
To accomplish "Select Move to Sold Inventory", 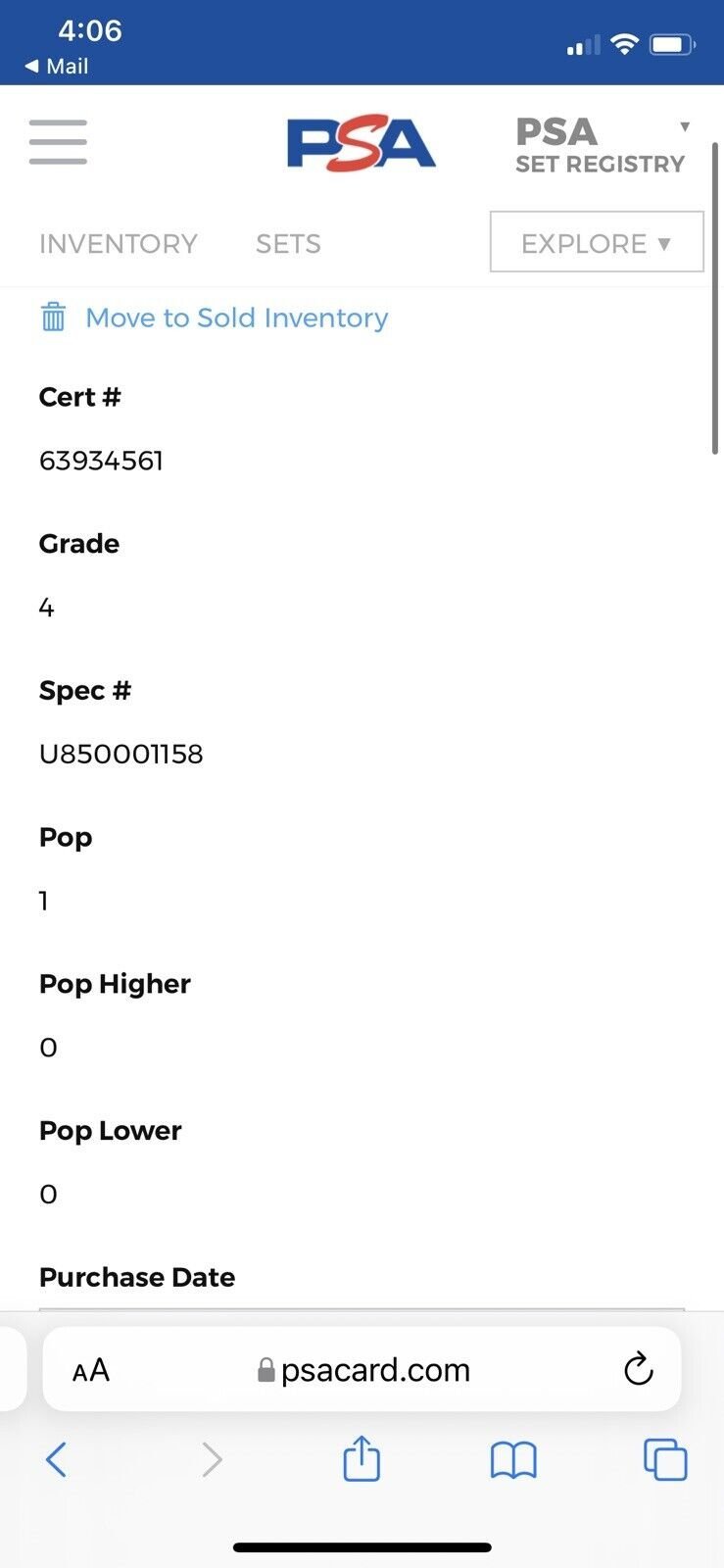I will click(x=236, y=318).
